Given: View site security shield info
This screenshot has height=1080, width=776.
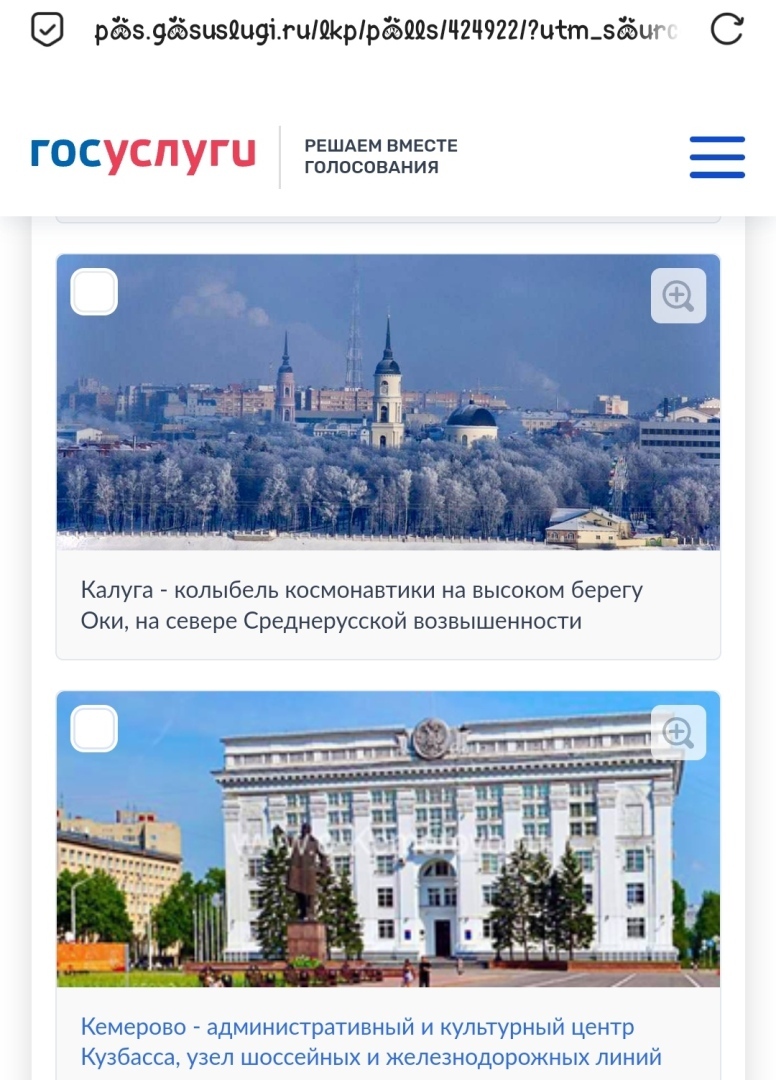Looking at the screenshot, I should coord(46,30).
